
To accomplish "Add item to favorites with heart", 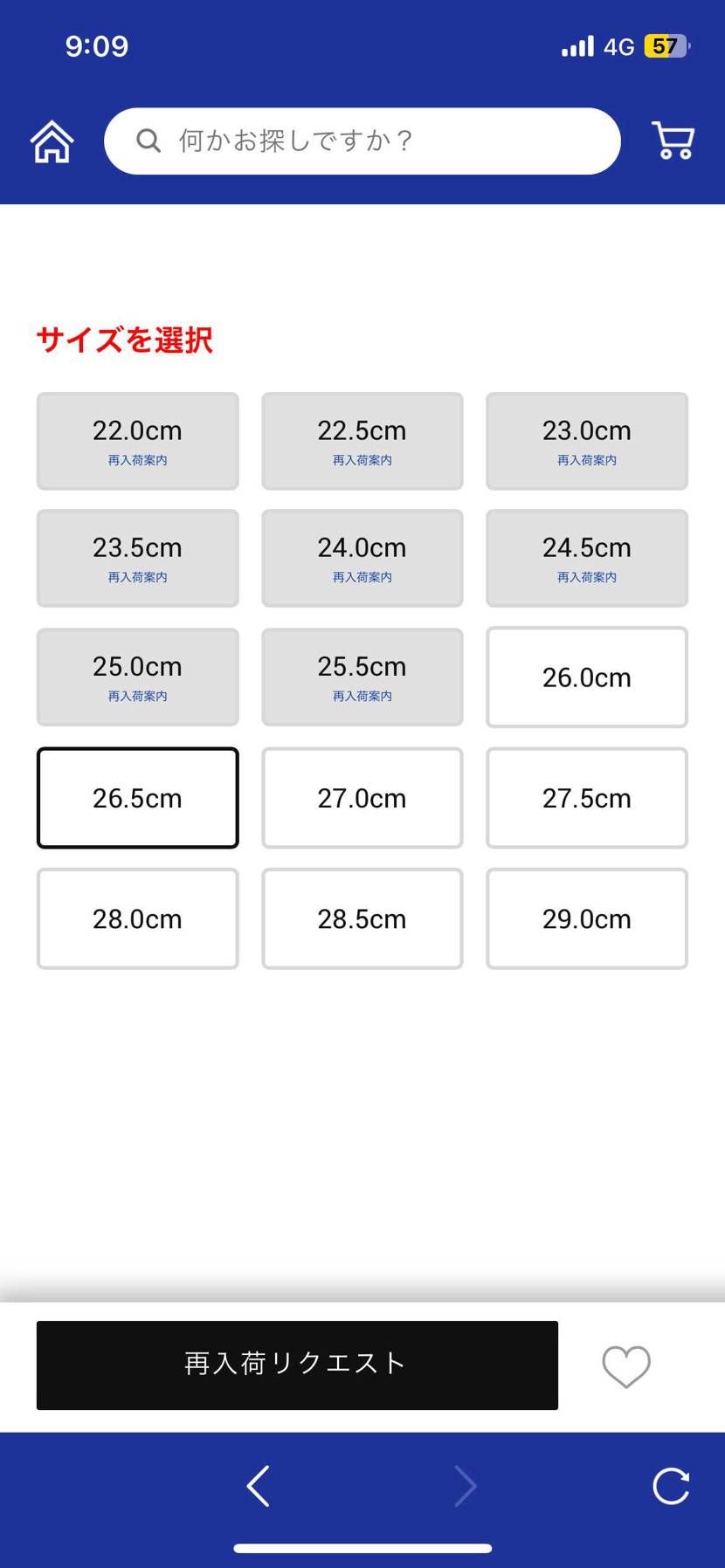I will point(626,1366).
